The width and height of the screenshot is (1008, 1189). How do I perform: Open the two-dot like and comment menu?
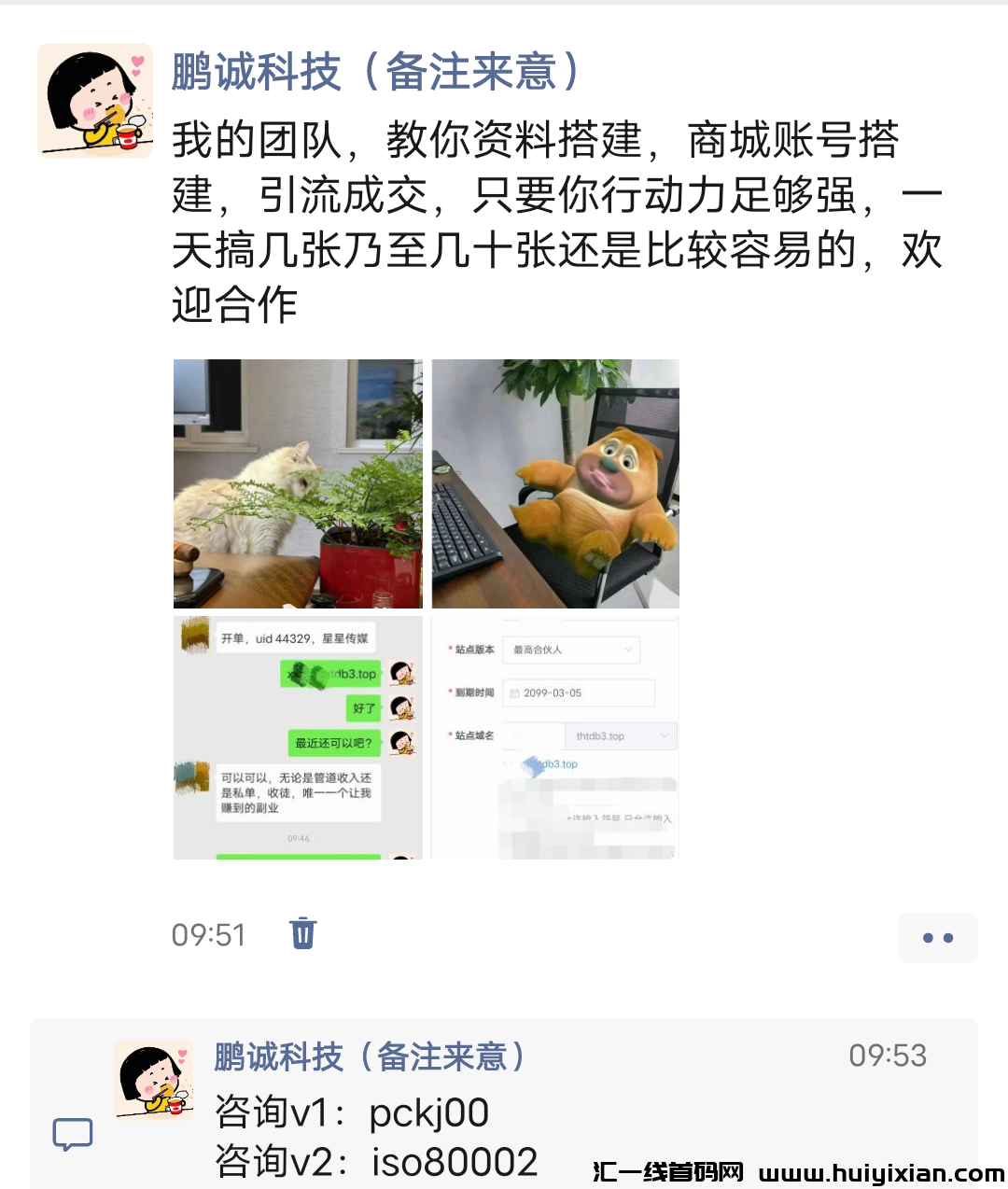click(x=937, y=938)
